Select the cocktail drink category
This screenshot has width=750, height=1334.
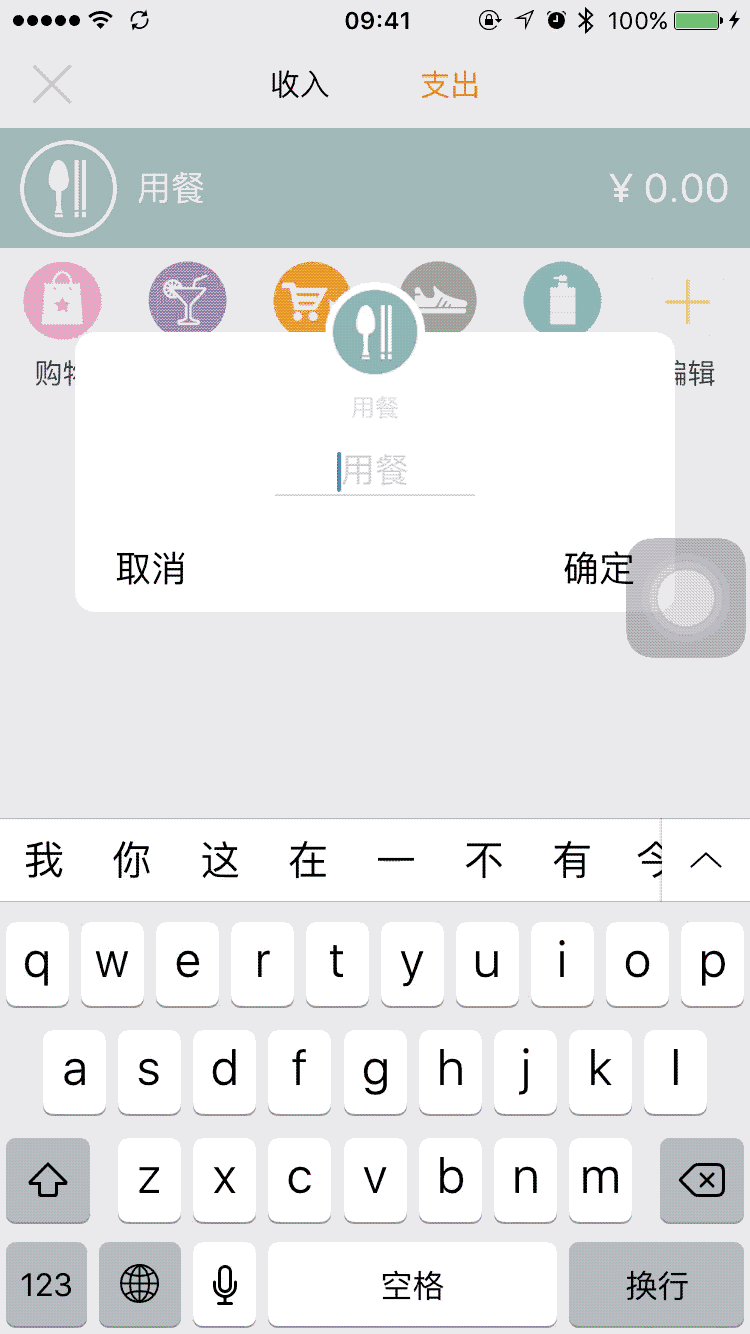point(187,300)
